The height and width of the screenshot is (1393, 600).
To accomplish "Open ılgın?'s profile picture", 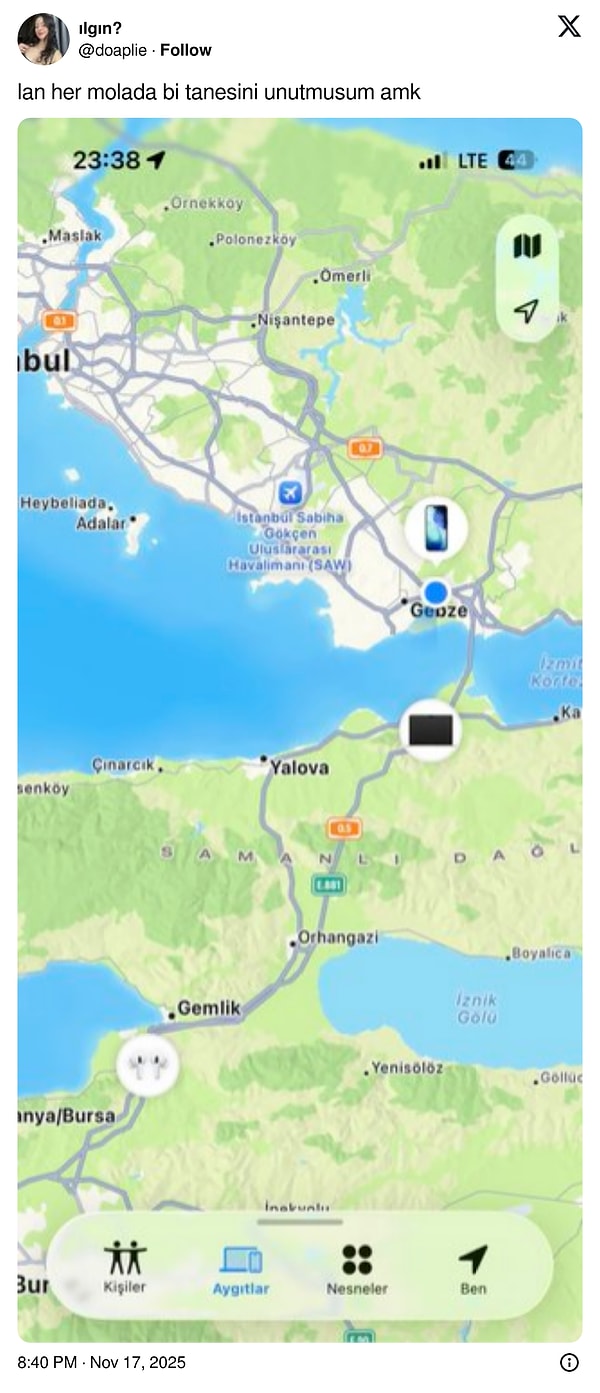I will [43, 39].
